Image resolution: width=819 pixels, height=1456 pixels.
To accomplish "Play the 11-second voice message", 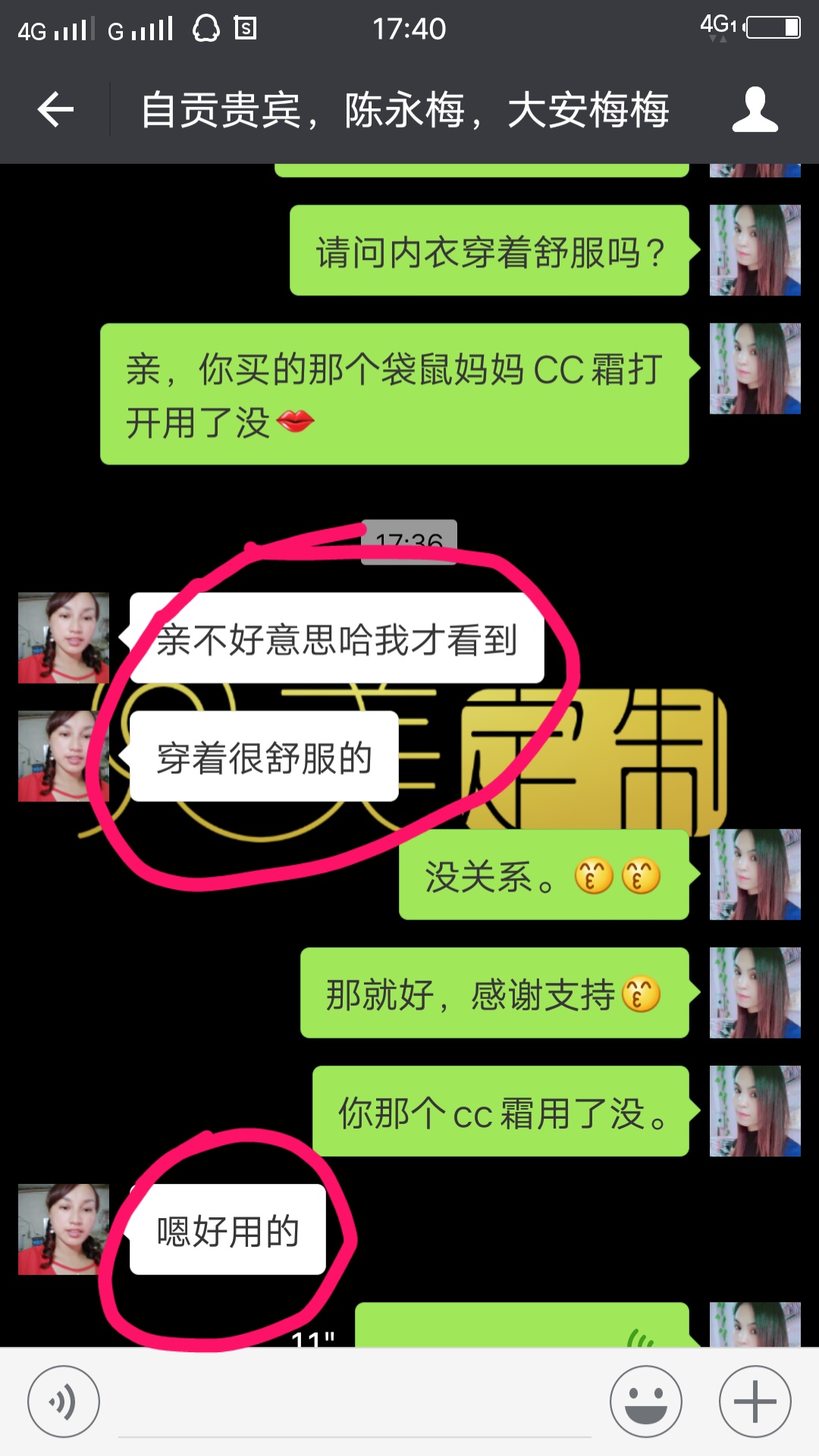I will (x=522, y=1326).
